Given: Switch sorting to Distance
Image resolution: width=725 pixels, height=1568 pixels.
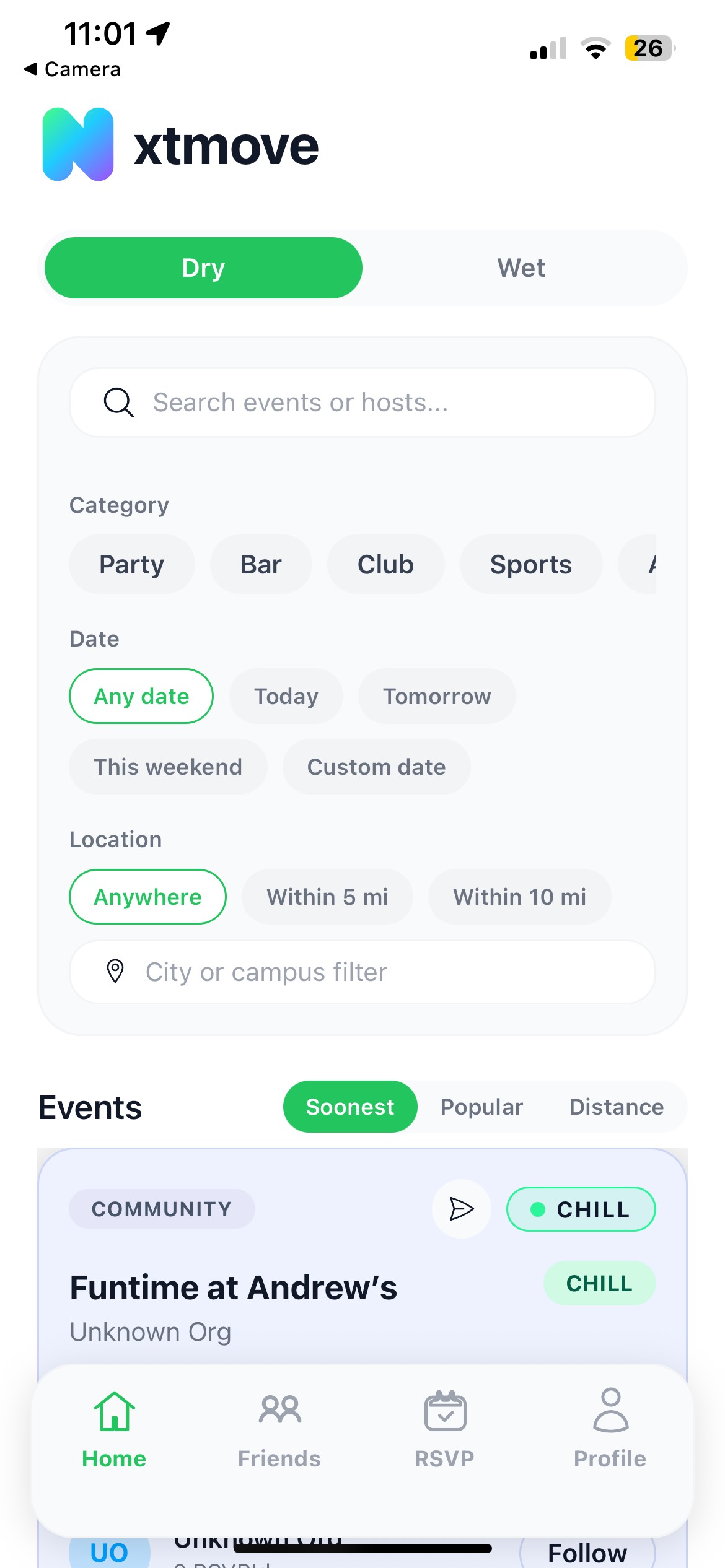Looking at the screenshot, I should [x=616, y=1106].
